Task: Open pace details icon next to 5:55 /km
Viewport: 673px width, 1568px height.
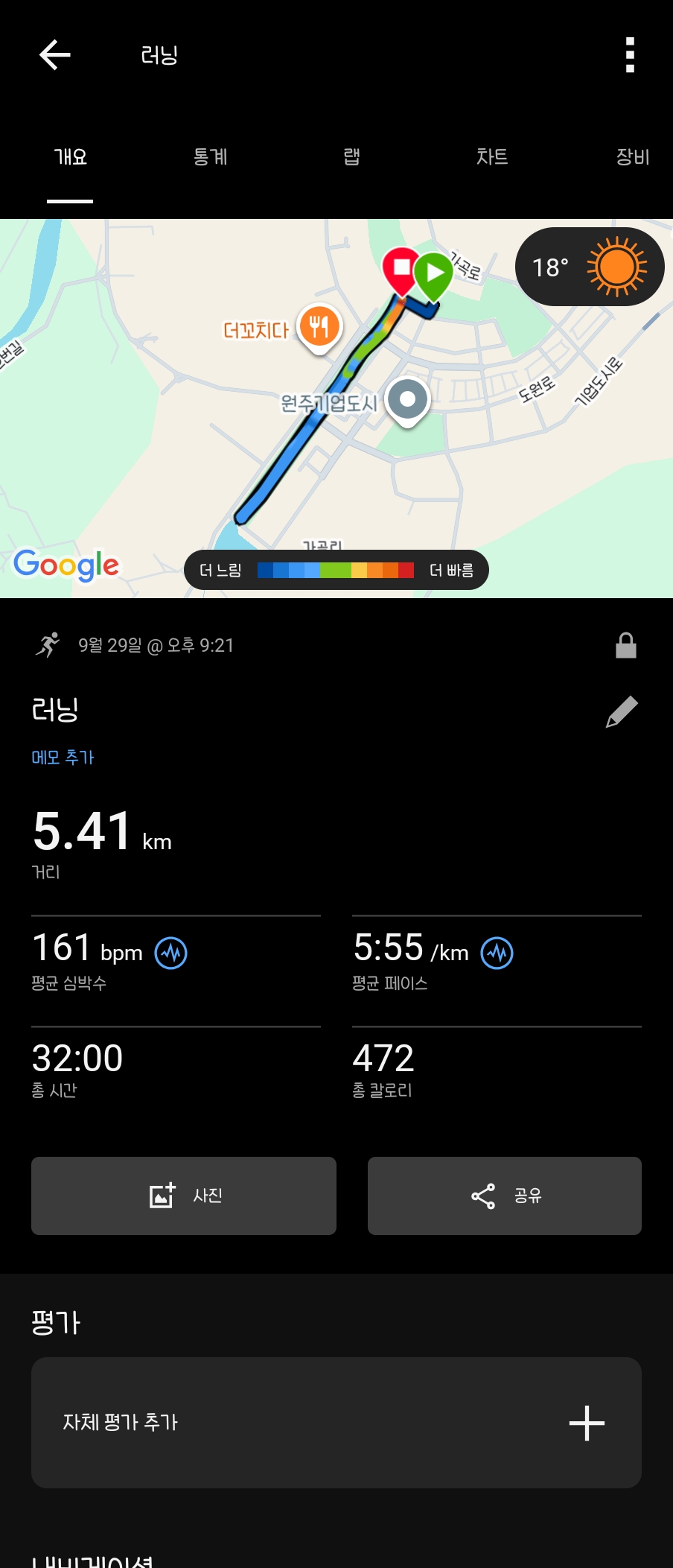Action: pyautogui.click(x=497, y=953)
